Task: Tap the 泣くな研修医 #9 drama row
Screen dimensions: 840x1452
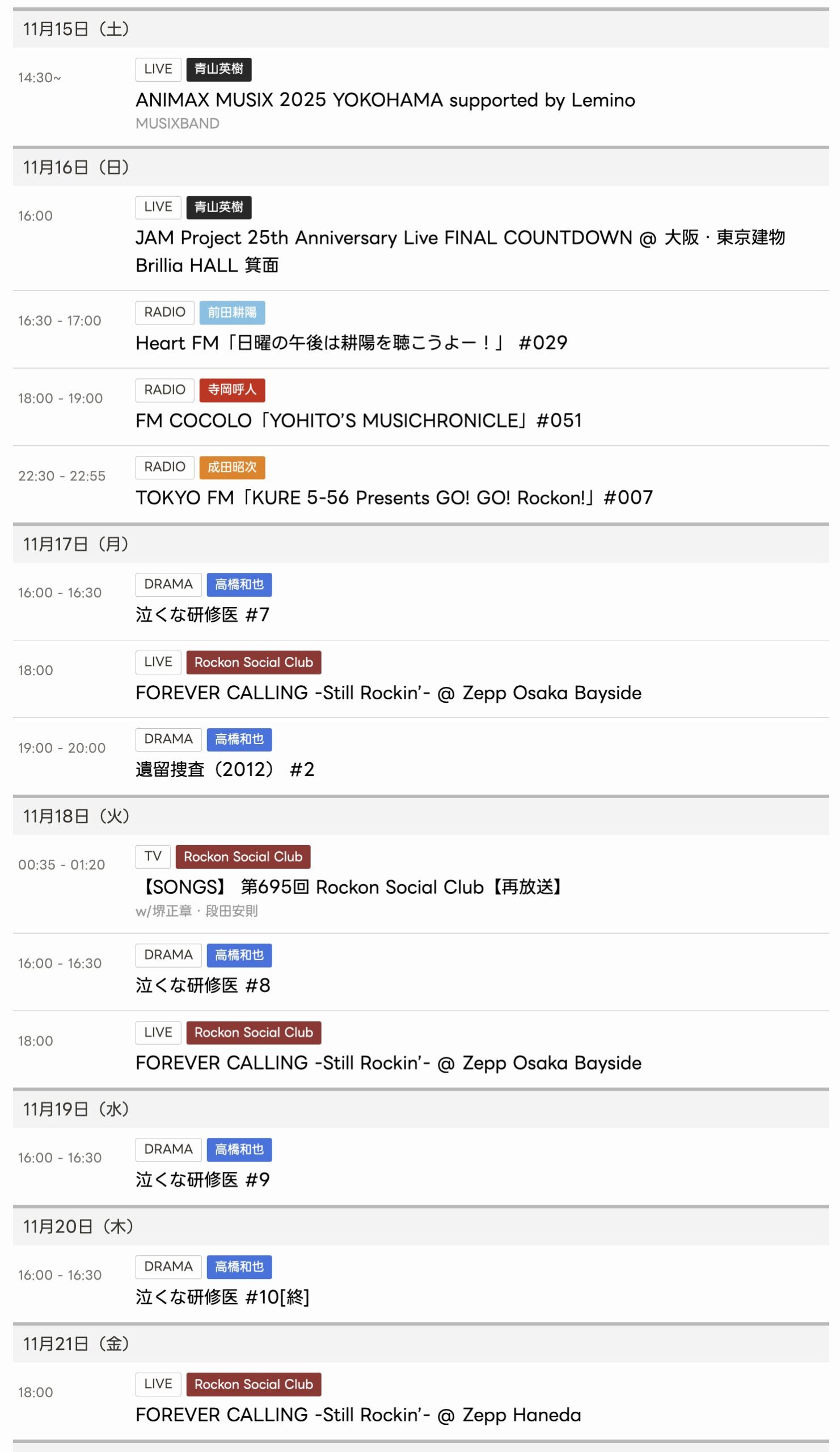Action: pos(202,1180)
